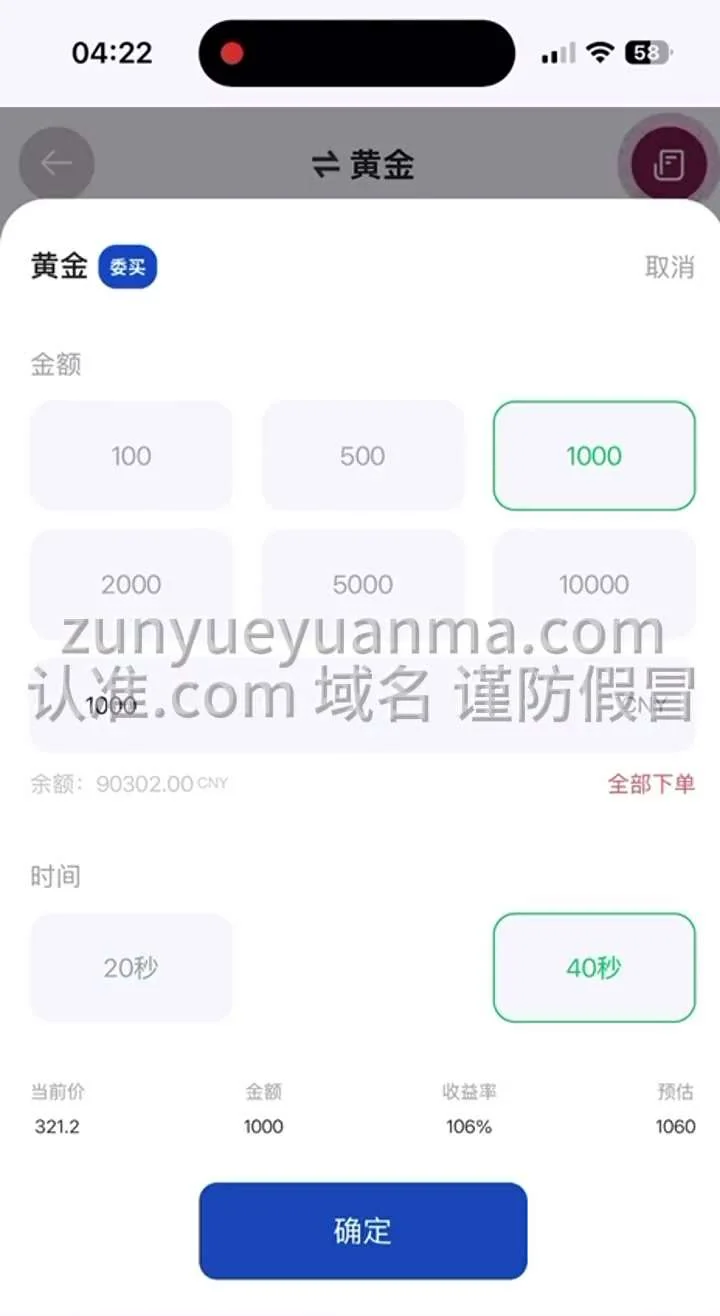Pick the 2000 amount option
This screenshot has width=720, height=1316.
click(x=131, y=584)
